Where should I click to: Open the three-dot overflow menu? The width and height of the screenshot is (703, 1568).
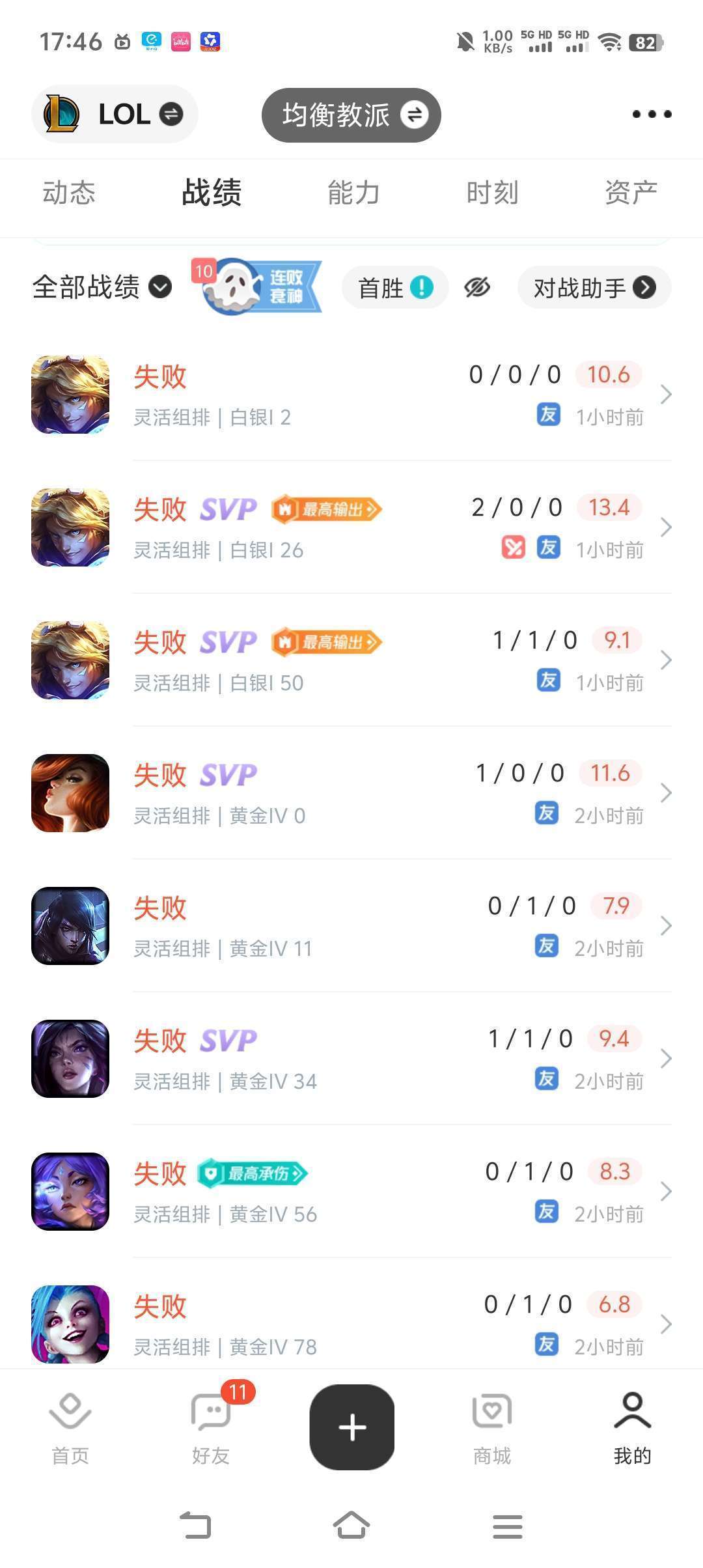(x=652, y=115)
